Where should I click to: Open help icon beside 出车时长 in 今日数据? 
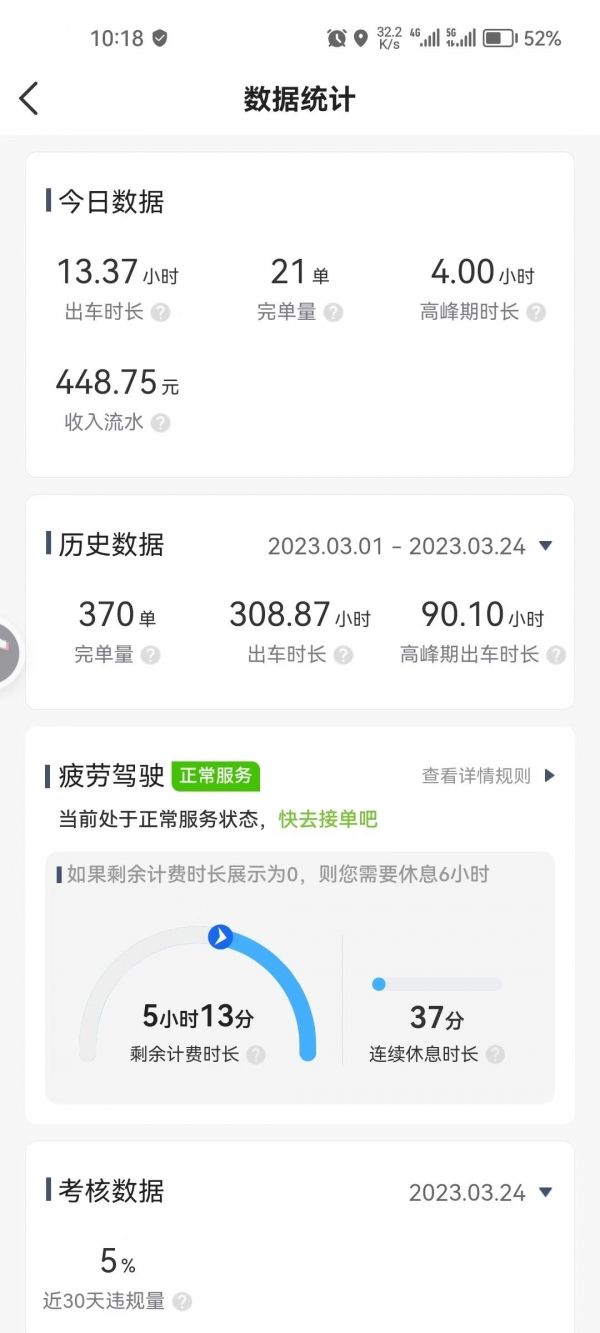(161, 312)
